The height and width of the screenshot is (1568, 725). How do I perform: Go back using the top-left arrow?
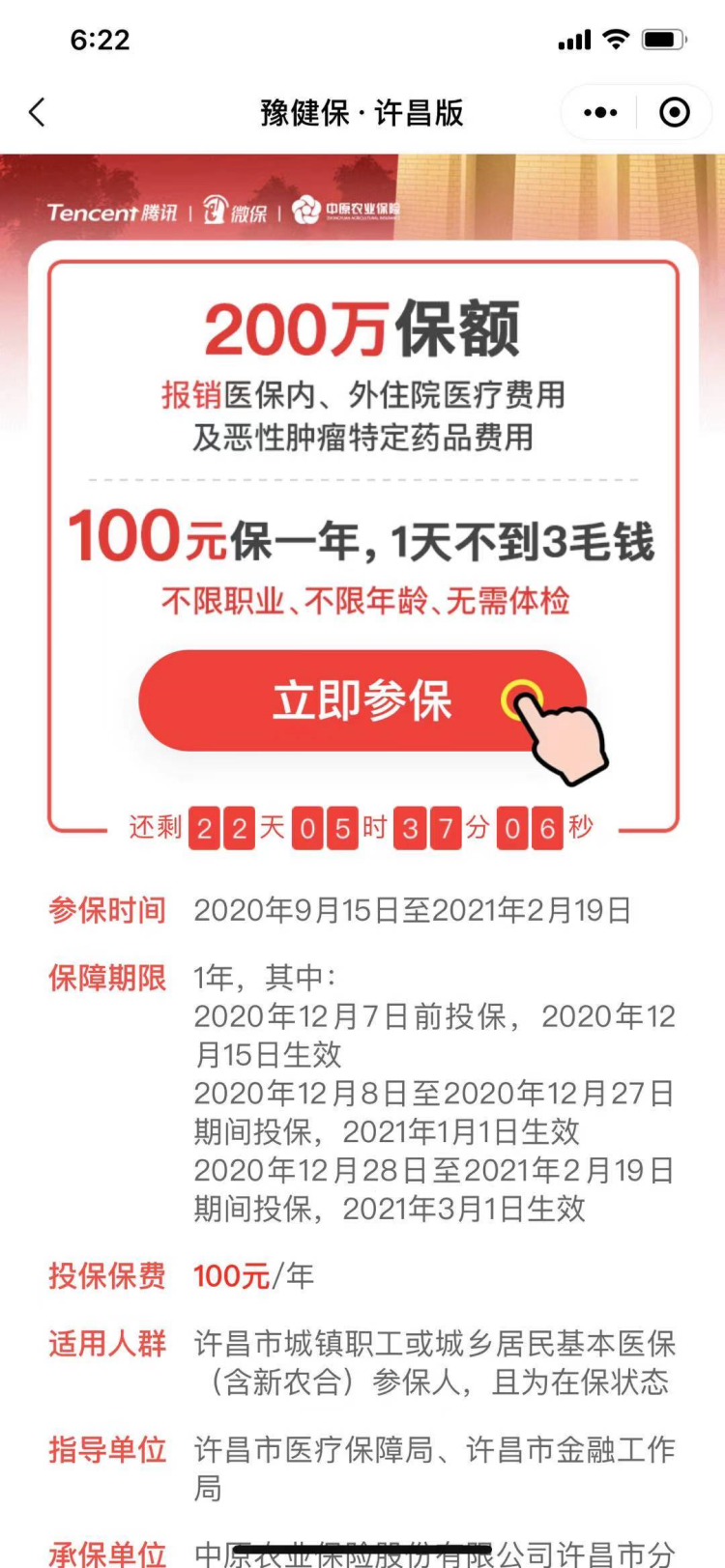pyautogui.click(x=37, y=113)
